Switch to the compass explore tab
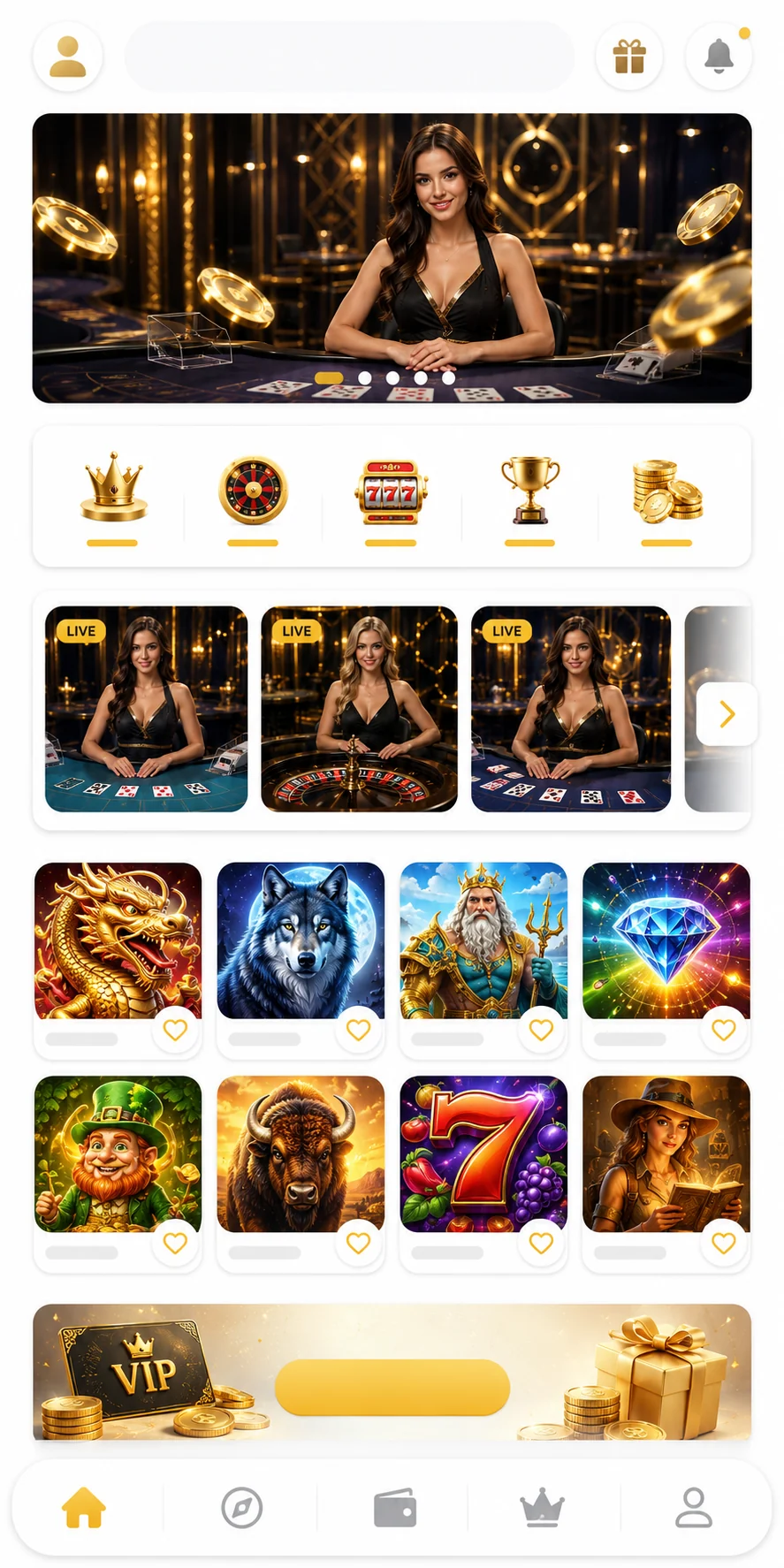Image resolution: width=784 pixels, height=1568 pixels. 242,1508
